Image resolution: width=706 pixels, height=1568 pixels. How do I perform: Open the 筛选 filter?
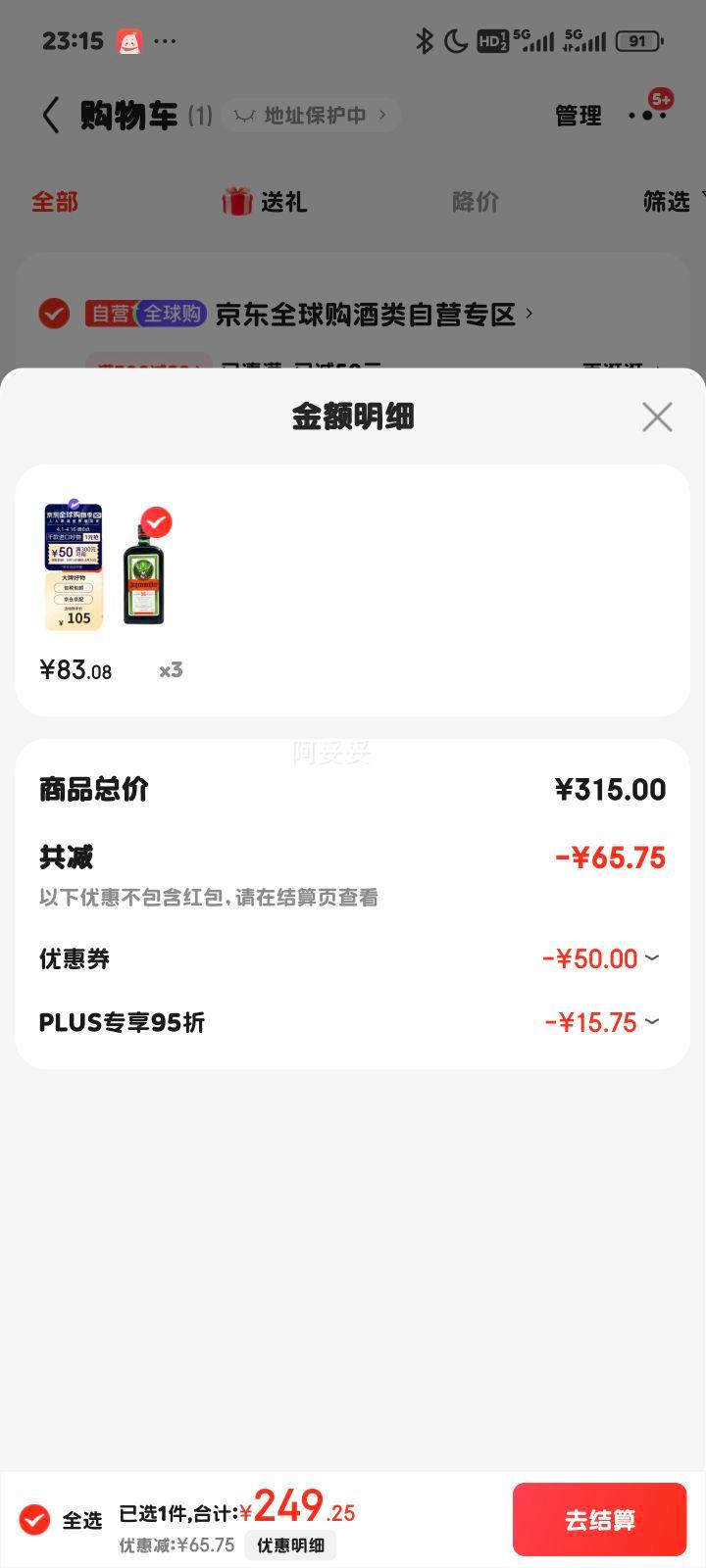pyautogui.click(x=669, y=202)
